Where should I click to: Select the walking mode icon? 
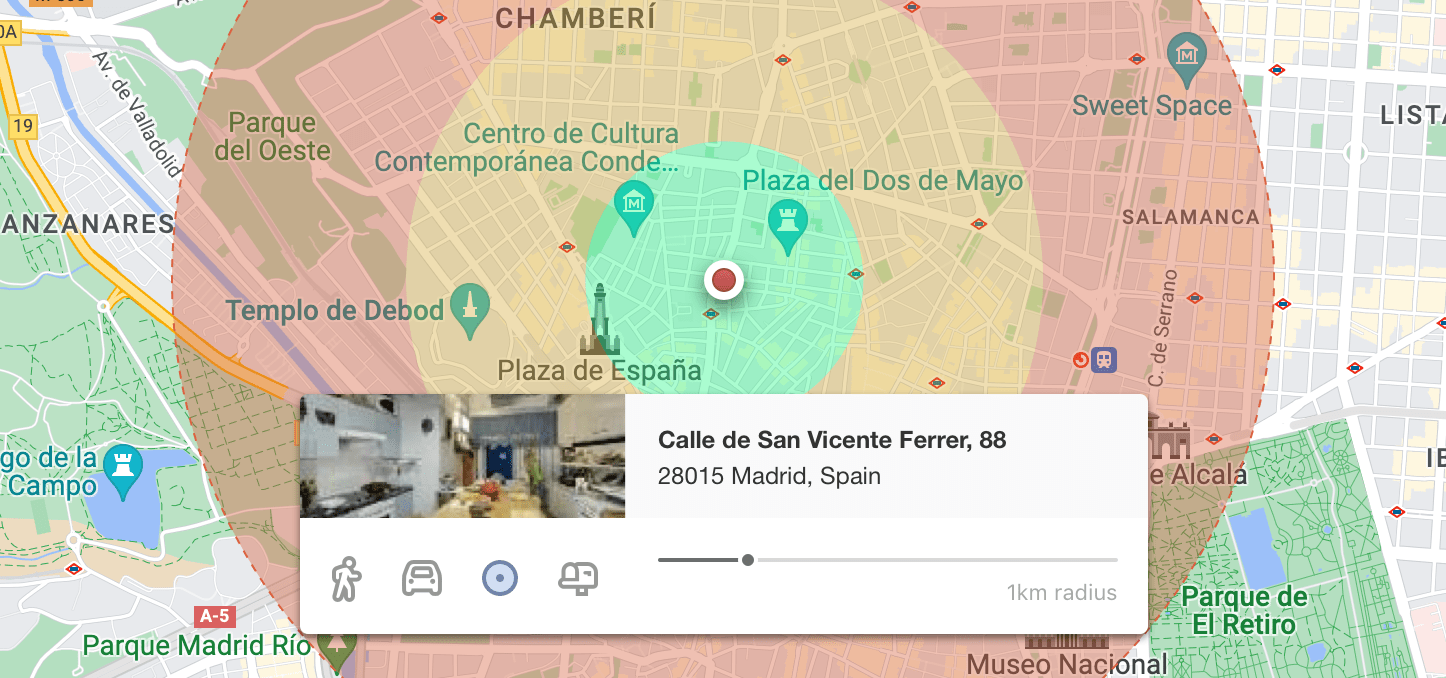pos(346,578)
